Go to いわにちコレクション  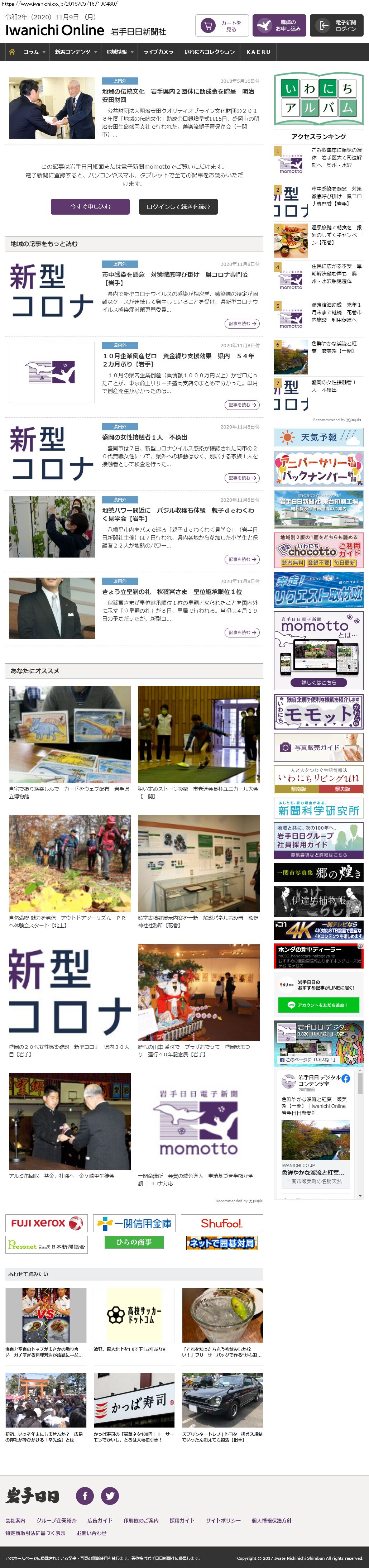pyautogui.click(x=209, y=52)
